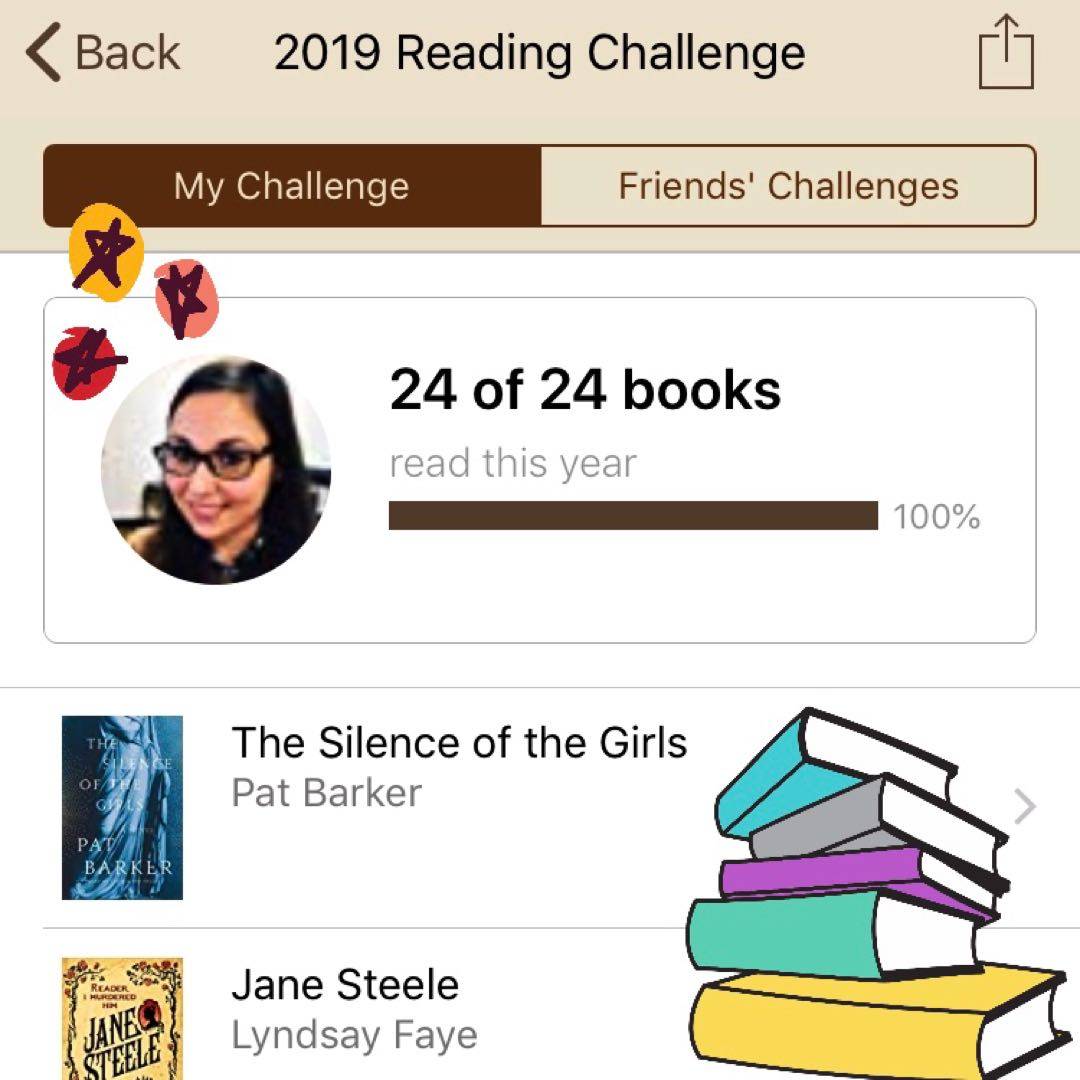View the book Jane Steele
Screen dimensions: 1080x1080
pyautogui.click(x=345, y=1008)
